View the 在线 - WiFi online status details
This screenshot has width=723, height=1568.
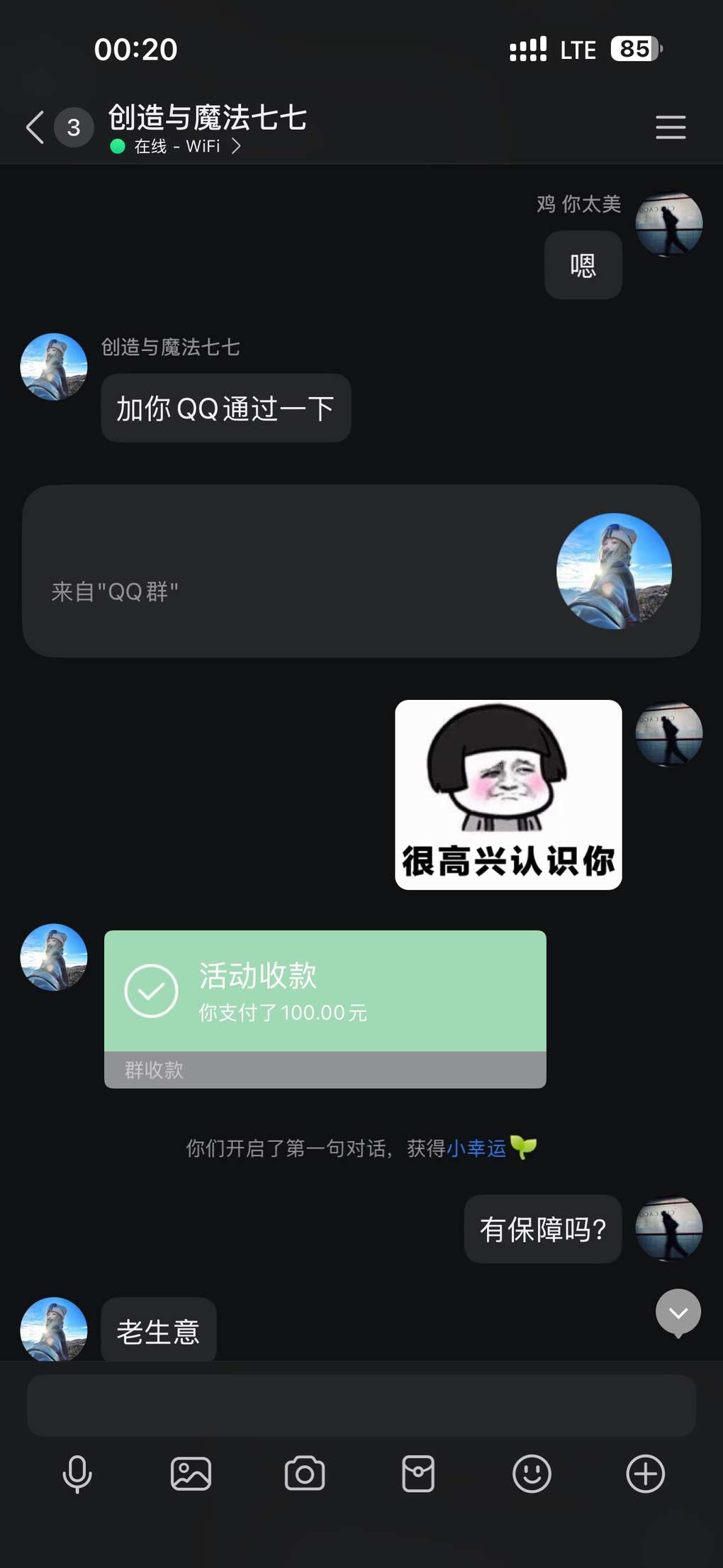click(177, 146)
